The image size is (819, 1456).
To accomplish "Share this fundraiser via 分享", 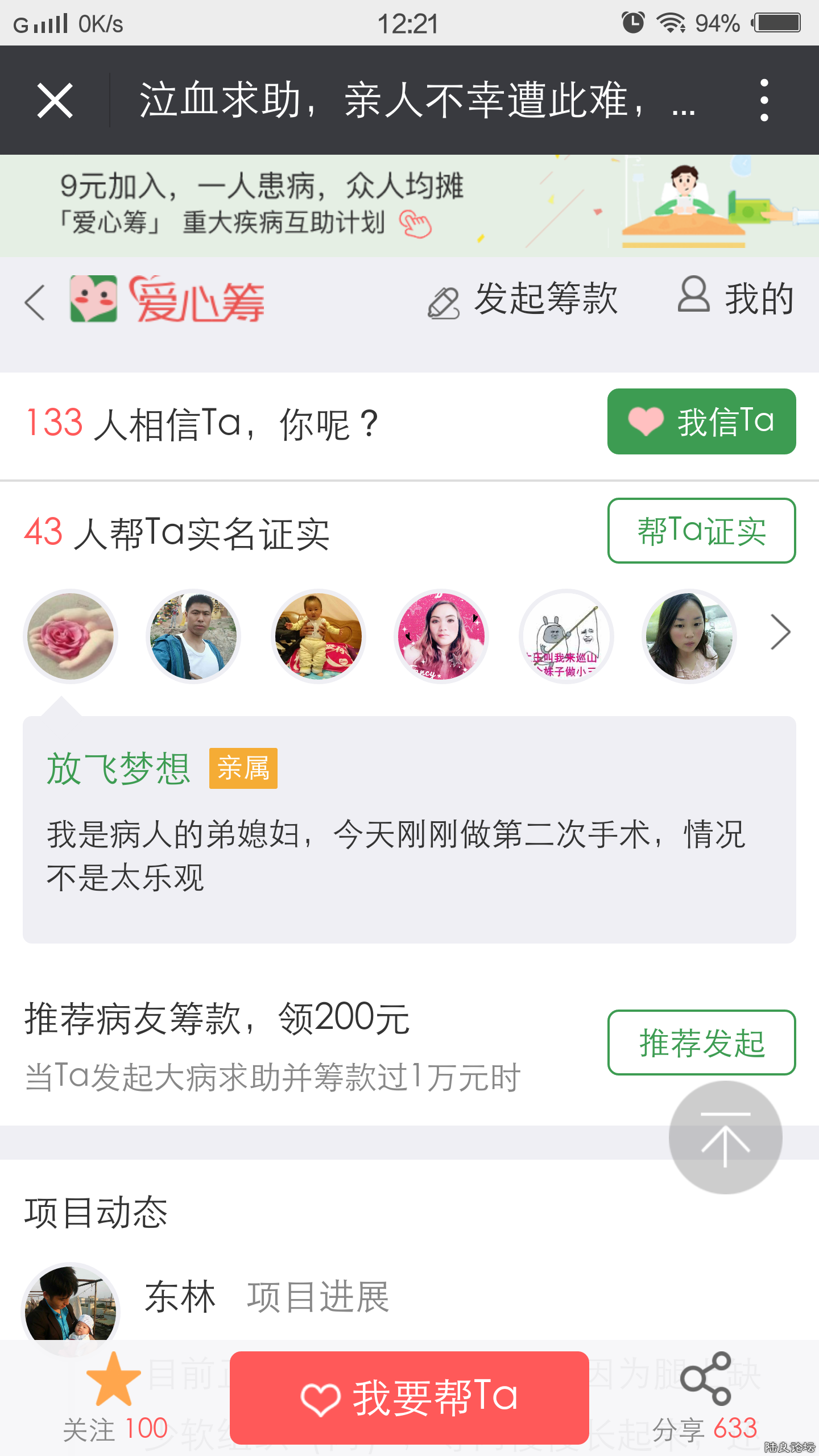I will point(705,1396).
